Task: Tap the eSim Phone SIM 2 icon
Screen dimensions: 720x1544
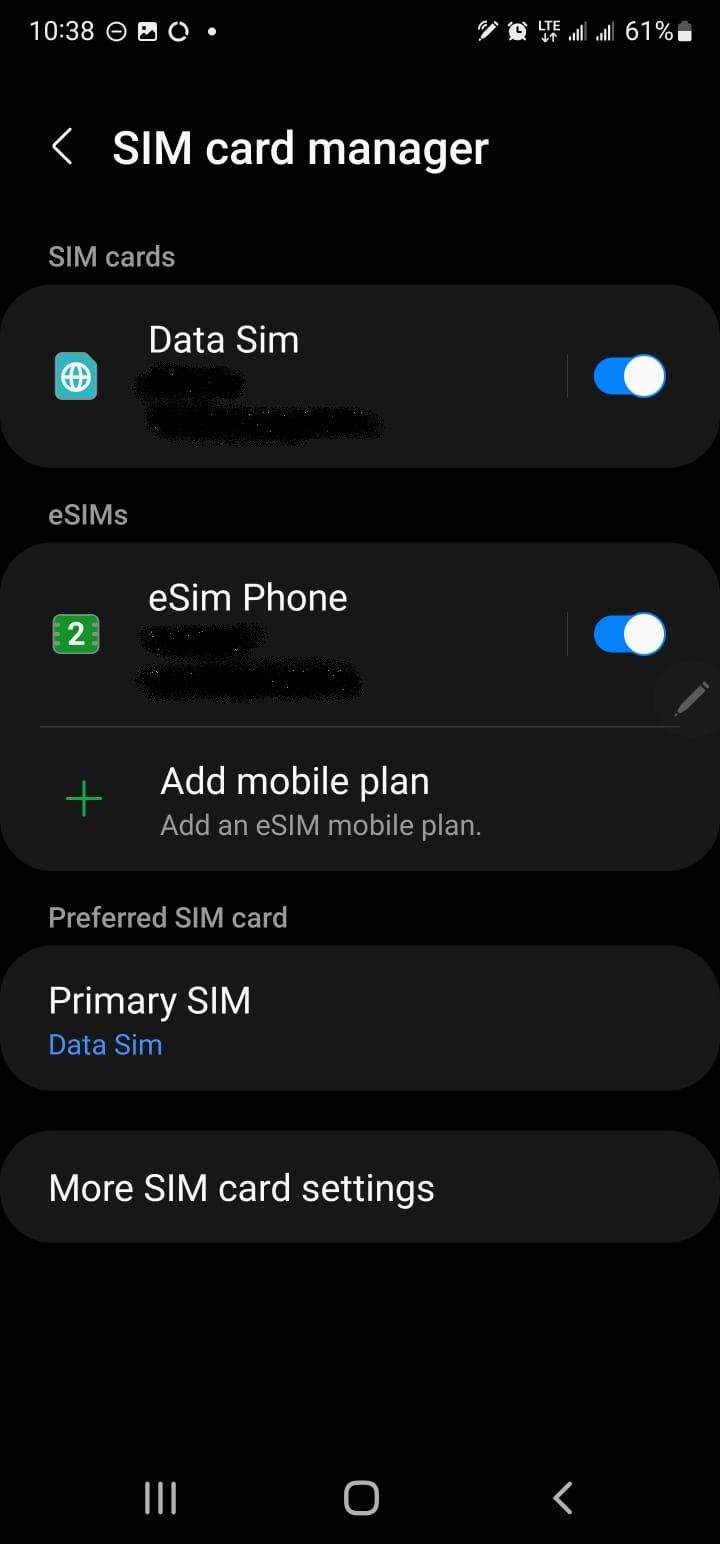Action: [x=76, y=633]
